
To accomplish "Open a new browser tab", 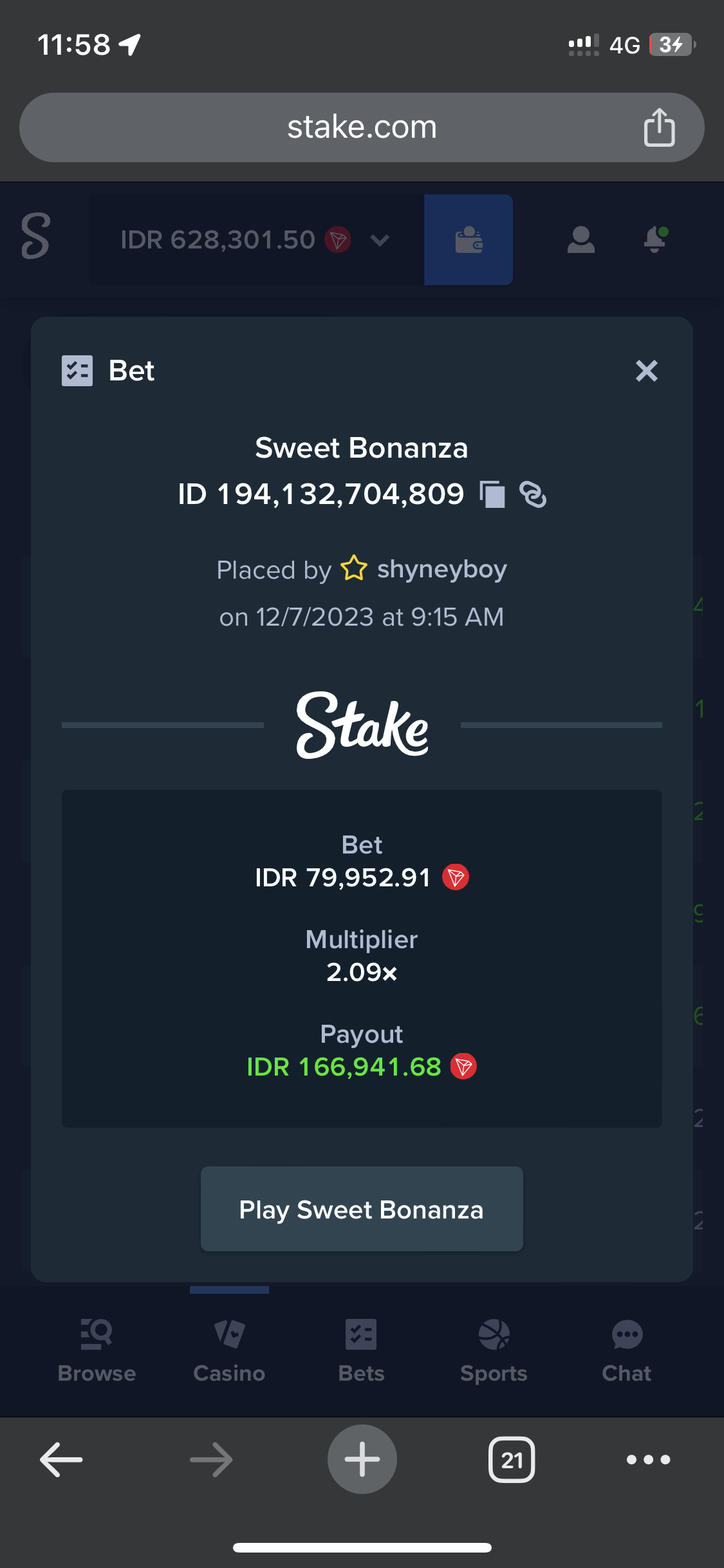I will (x=362, y=1459).
